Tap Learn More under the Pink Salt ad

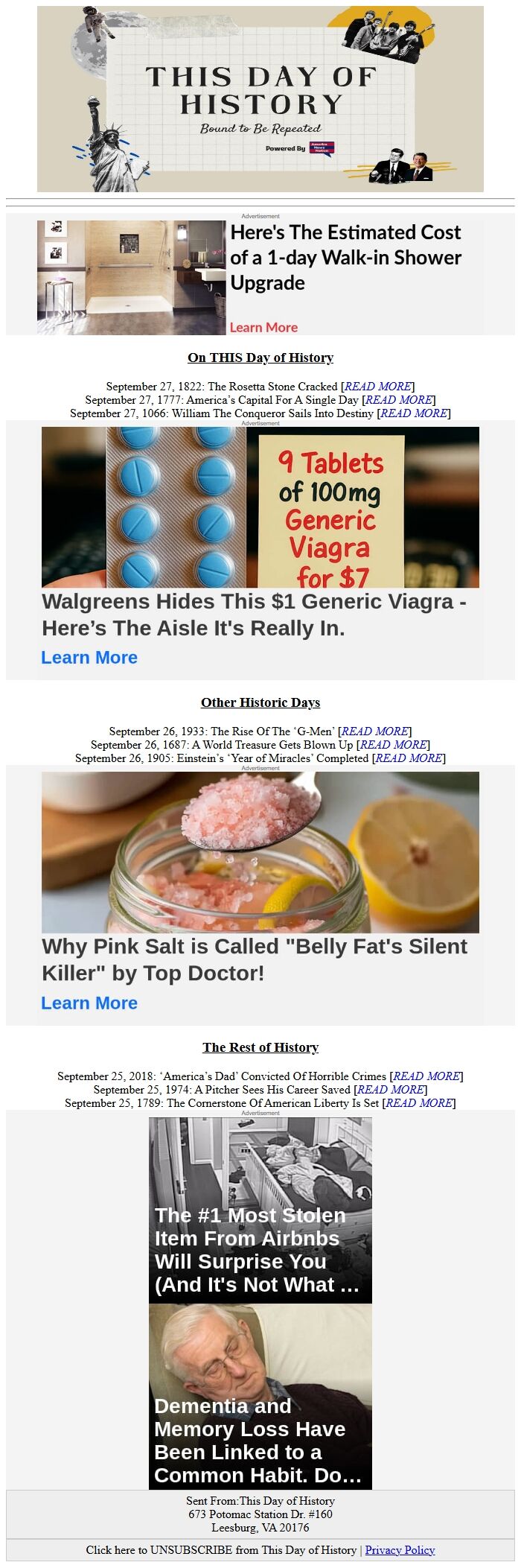click(89, 1003)
